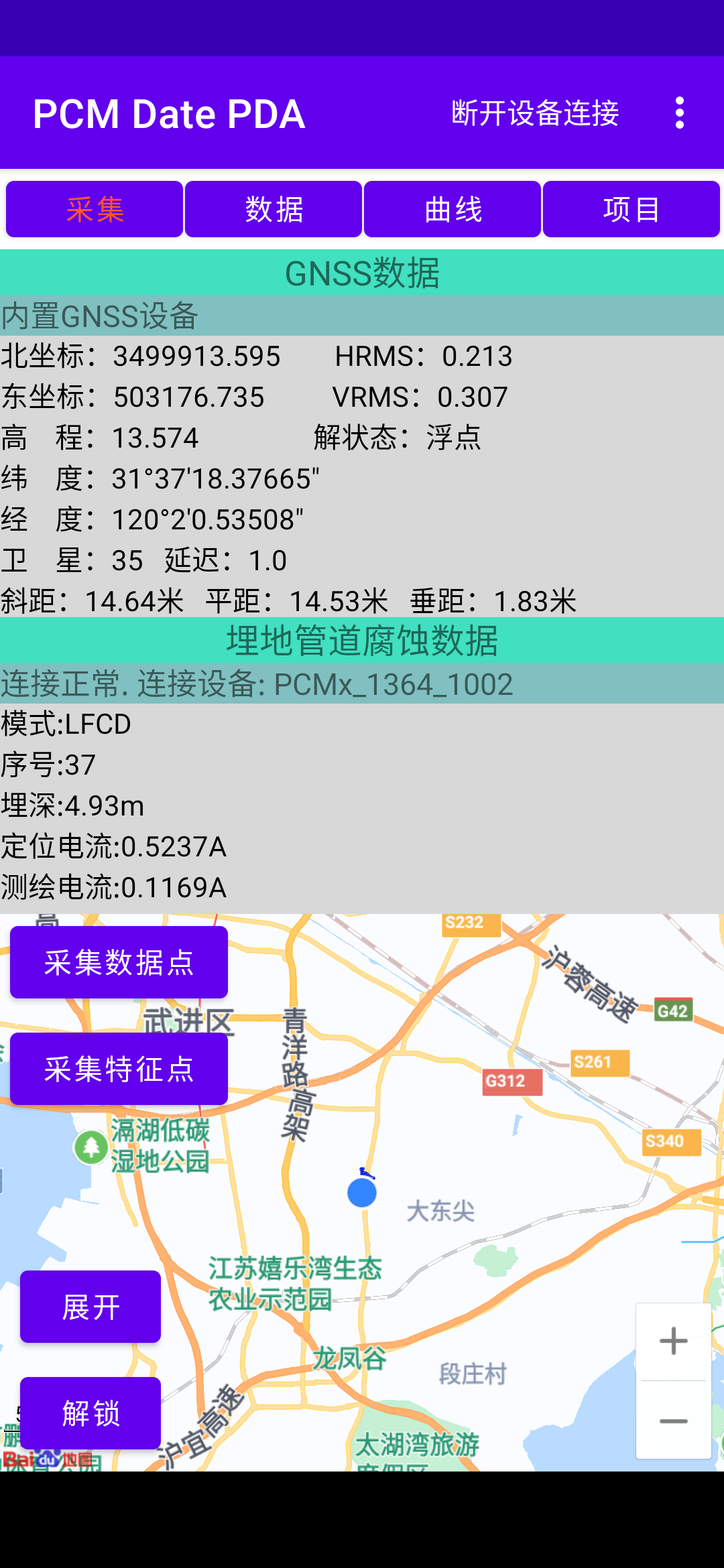Switch to the 曲线 tab
Screen dimensions: 724x1568
(x=452, y=209)
